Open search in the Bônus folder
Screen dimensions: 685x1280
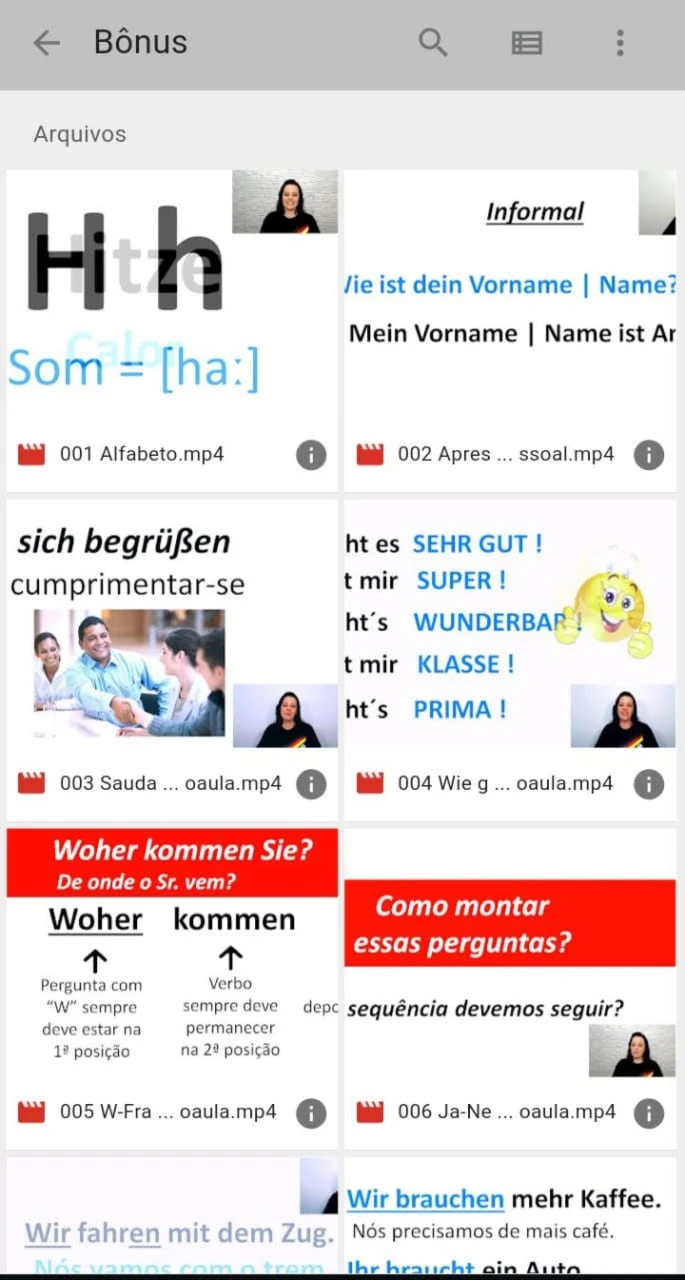click(x=432, y=42)
